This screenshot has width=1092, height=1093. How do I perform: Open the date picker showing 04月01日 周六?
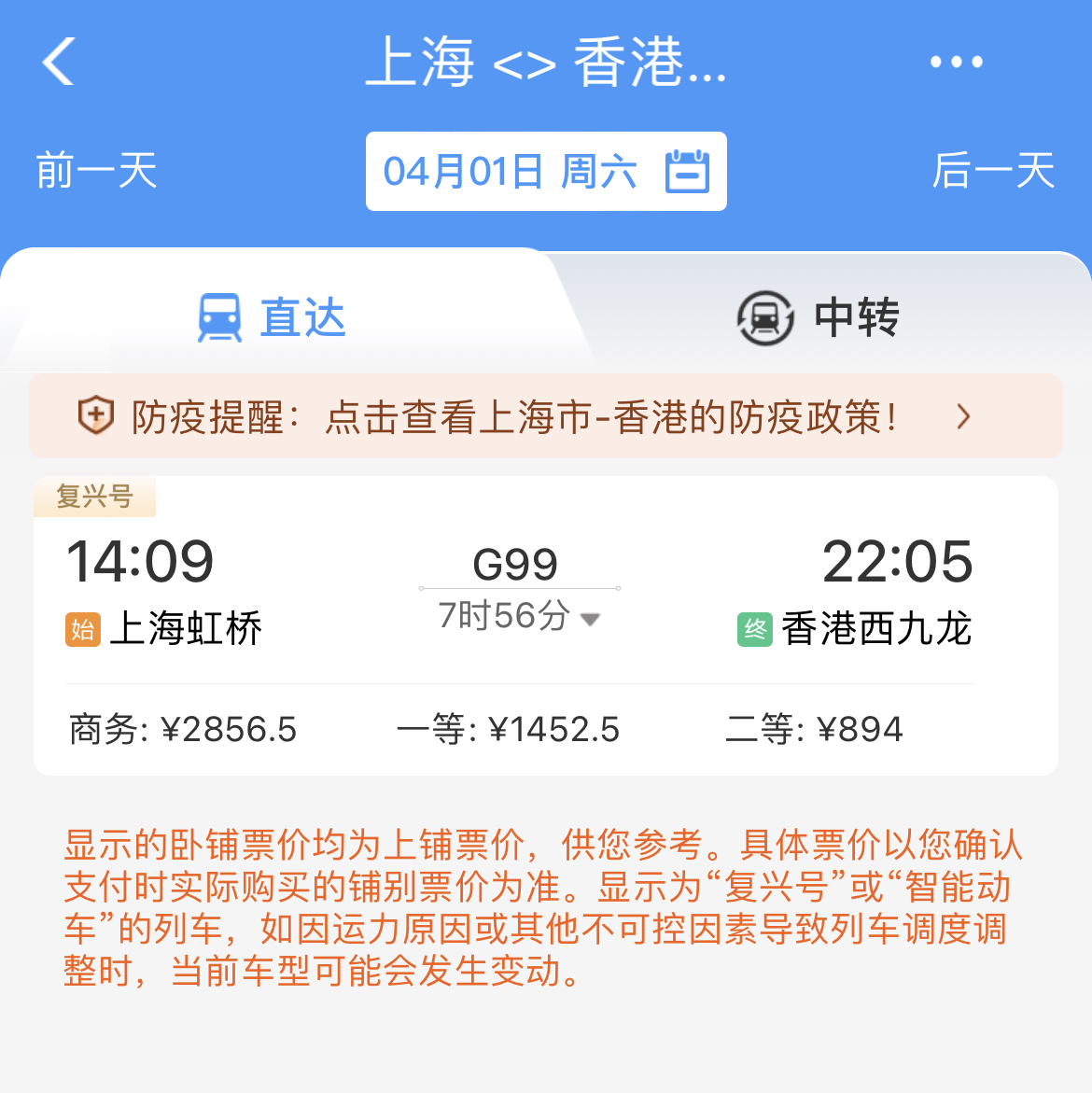coord(546,172)
